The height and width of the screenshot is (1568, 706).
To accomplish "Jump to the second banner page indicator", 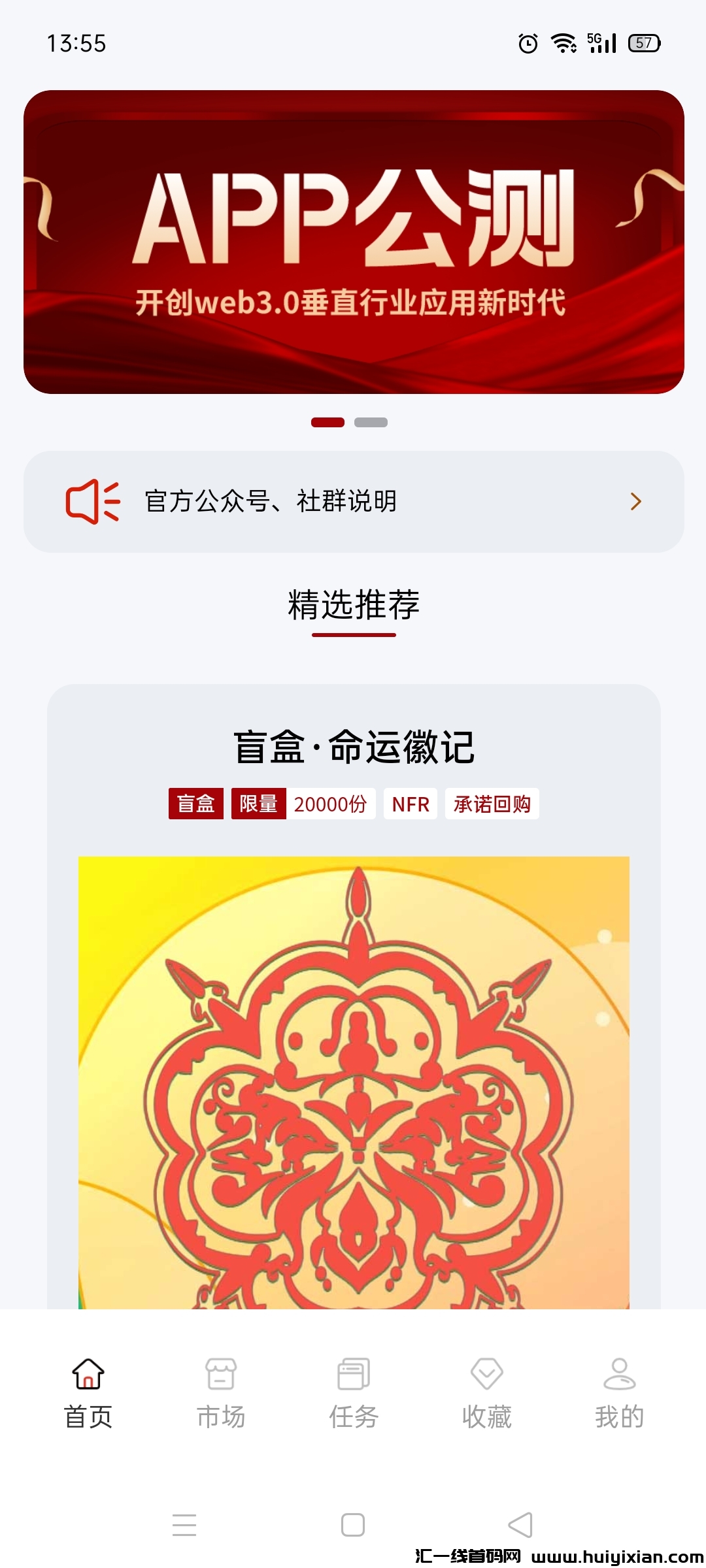I will [371, 423].
